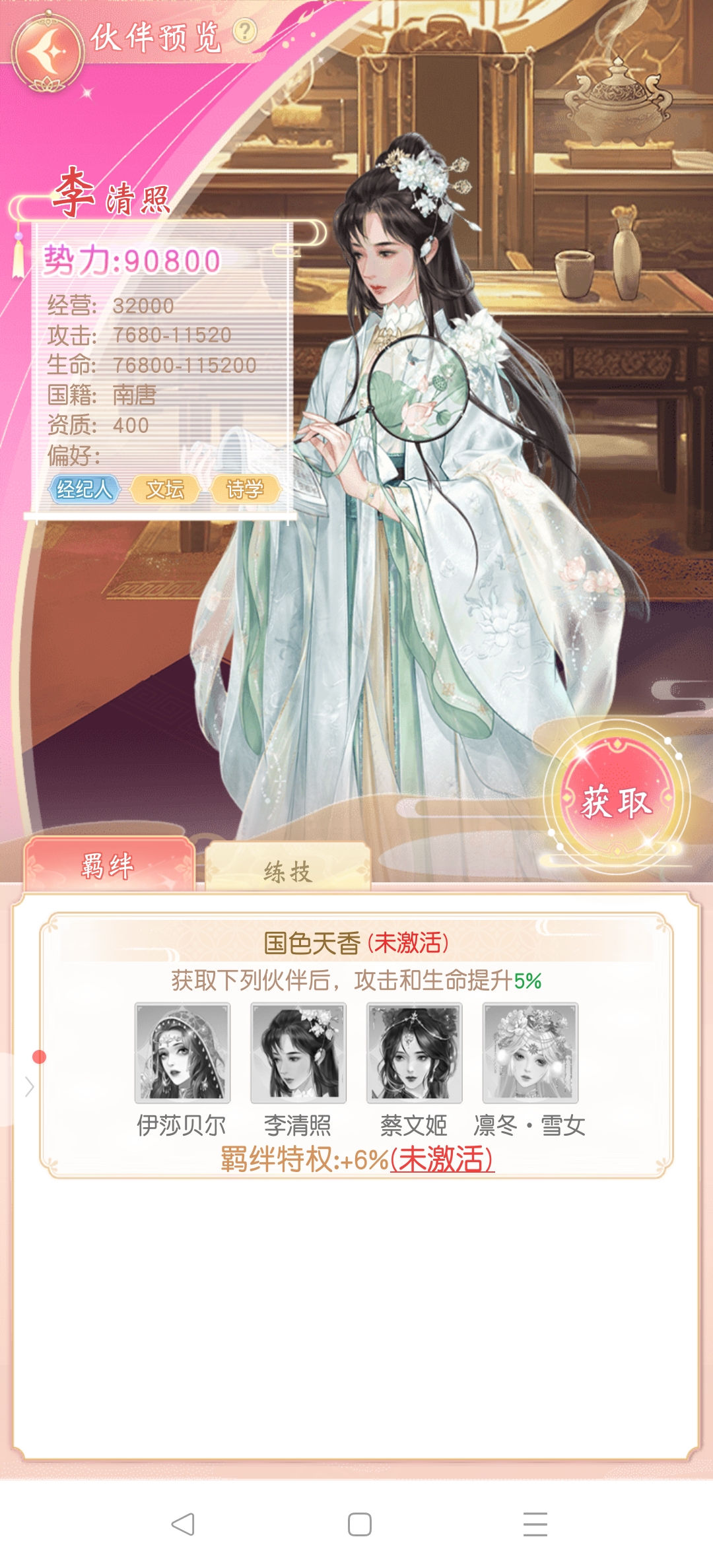
Task: Open 伊莎贝尔's portrait
Action: point(182,1052)
